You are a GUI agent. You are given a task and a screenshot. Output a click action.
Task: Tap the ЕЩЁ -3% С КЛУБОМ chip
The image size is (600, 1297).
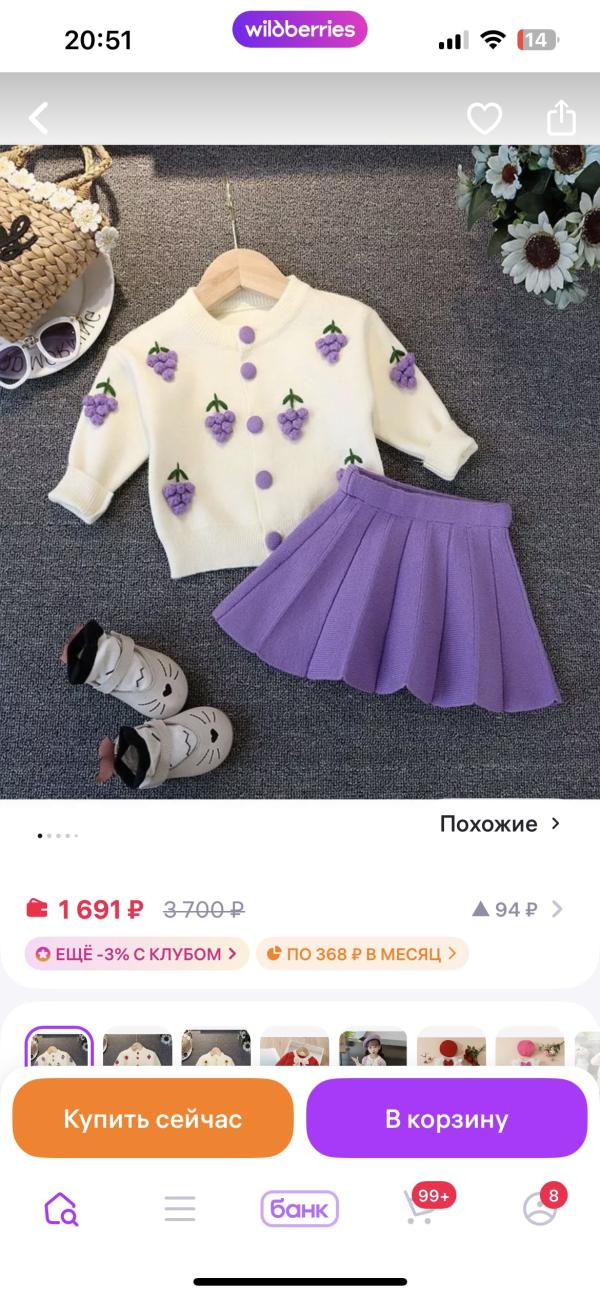137,954
